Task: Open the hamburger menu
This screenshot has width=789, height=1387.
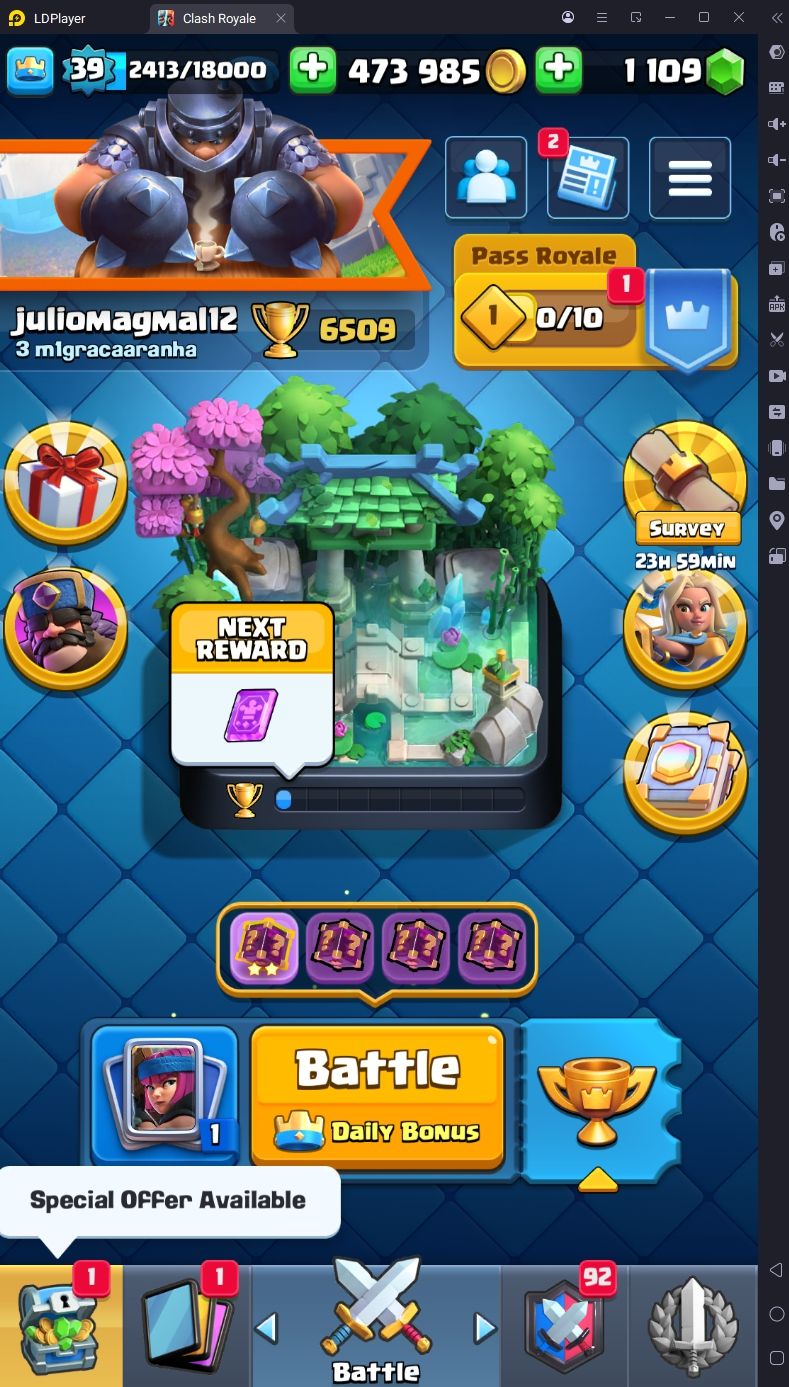Action: coord(690,178)
